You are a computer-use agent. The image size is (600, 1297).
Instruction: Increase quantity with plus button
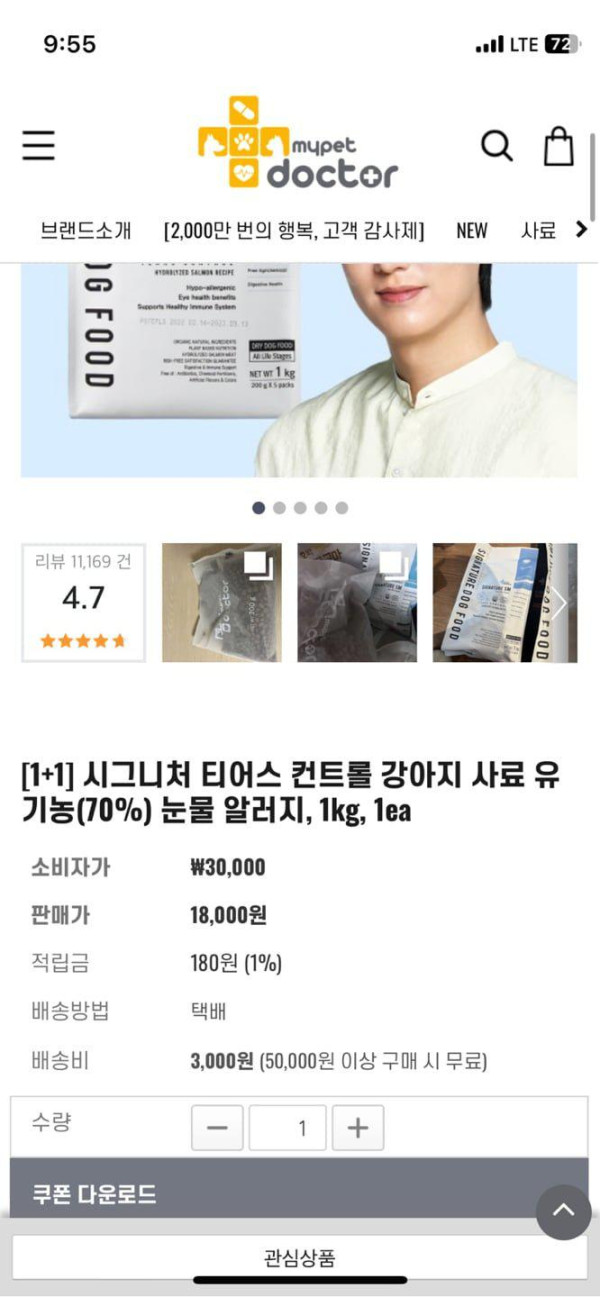tap(357, 1128)
